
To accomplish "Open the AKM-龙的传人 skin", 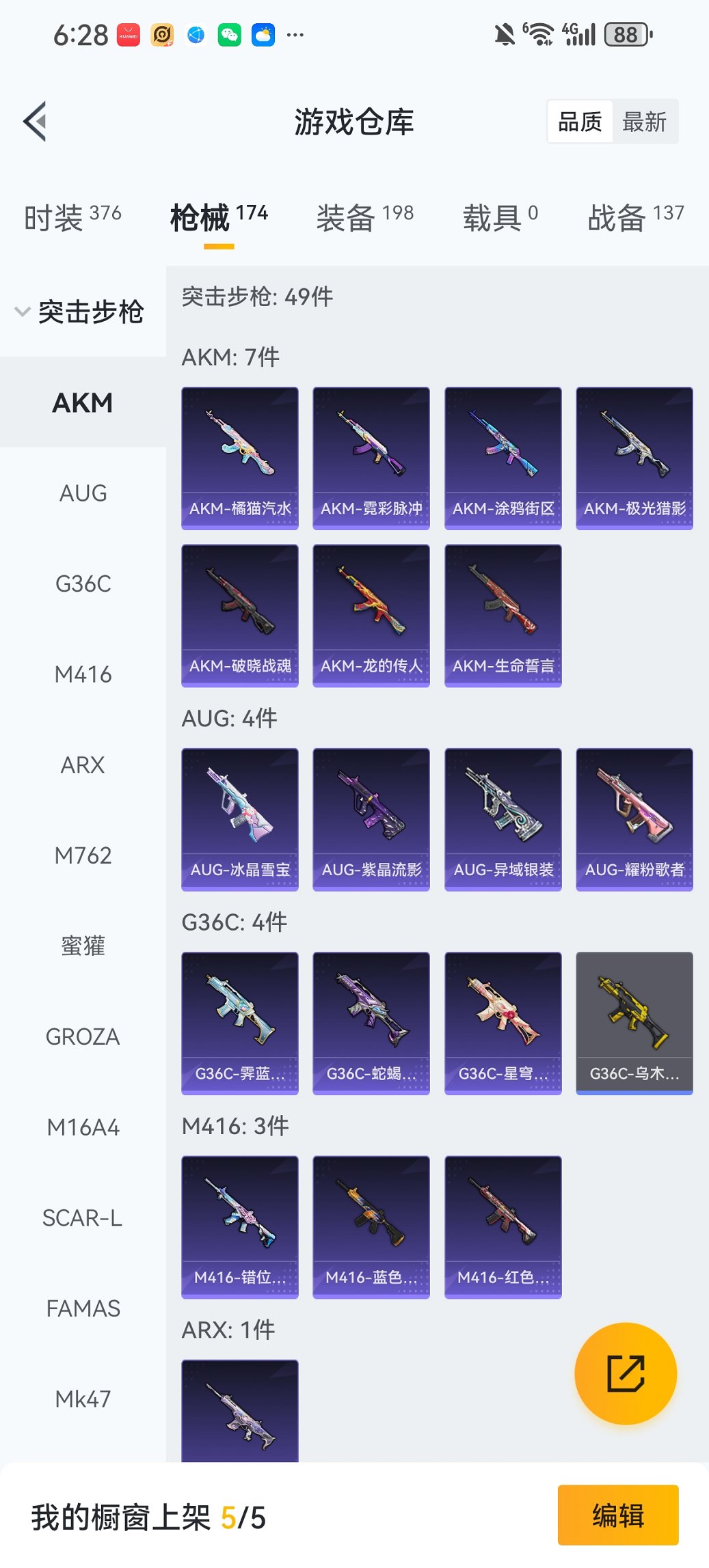I will click(371, 615).
